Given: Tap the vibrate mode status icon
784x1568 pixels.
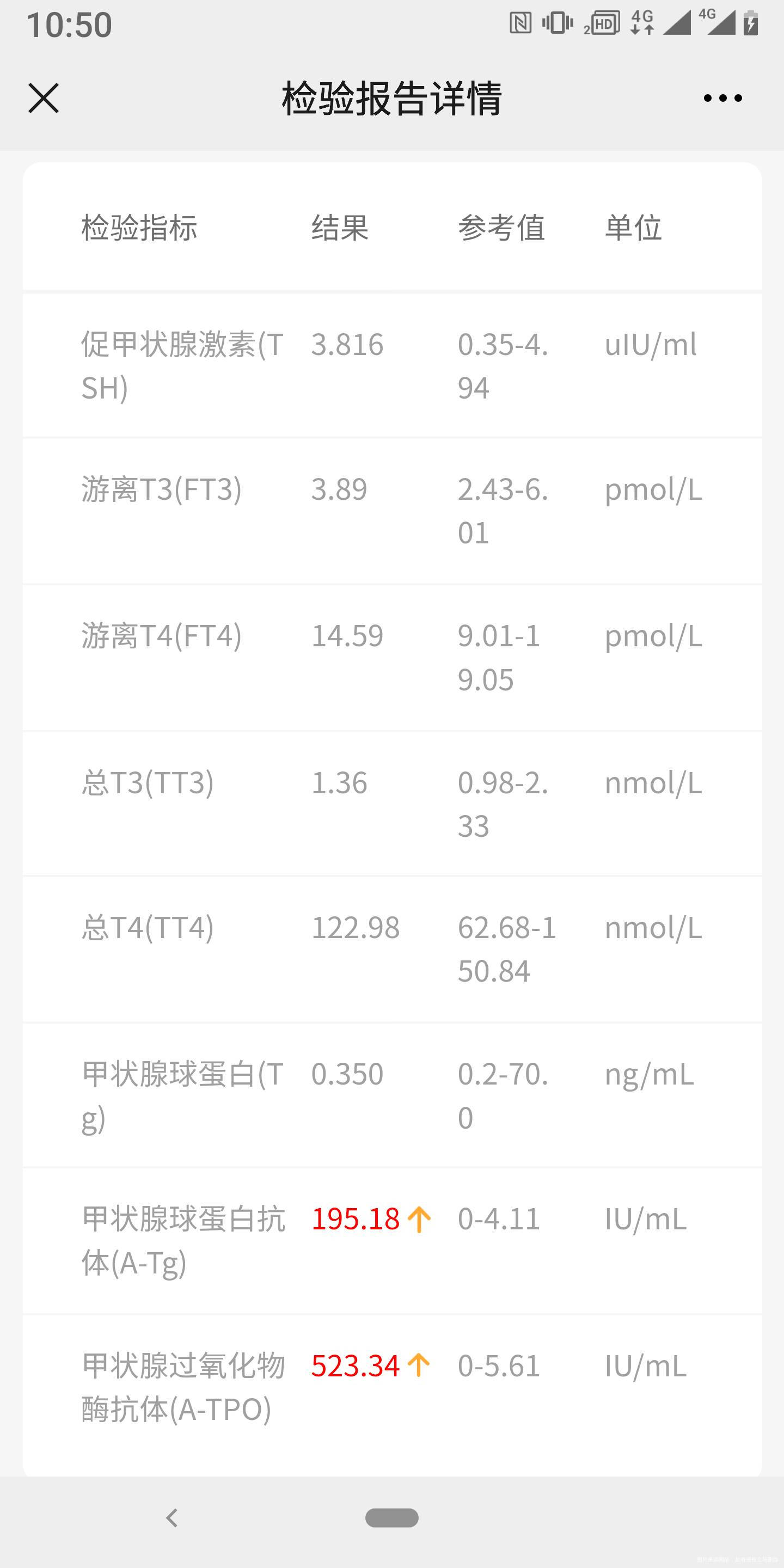Looking at the screenshot, I should click(558, 23).
